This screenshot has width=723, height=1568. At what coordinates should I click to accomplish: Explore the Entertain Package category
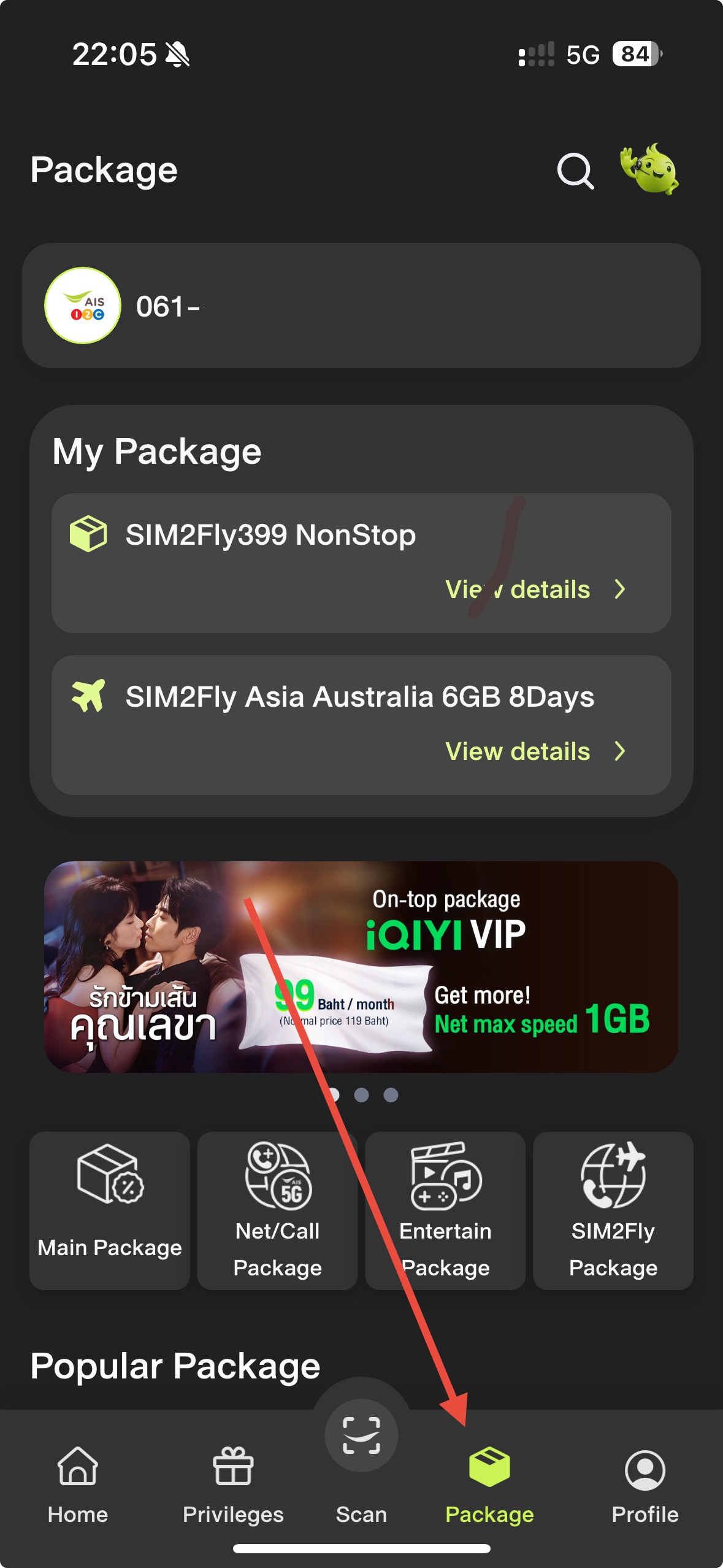click(445, 1210)
